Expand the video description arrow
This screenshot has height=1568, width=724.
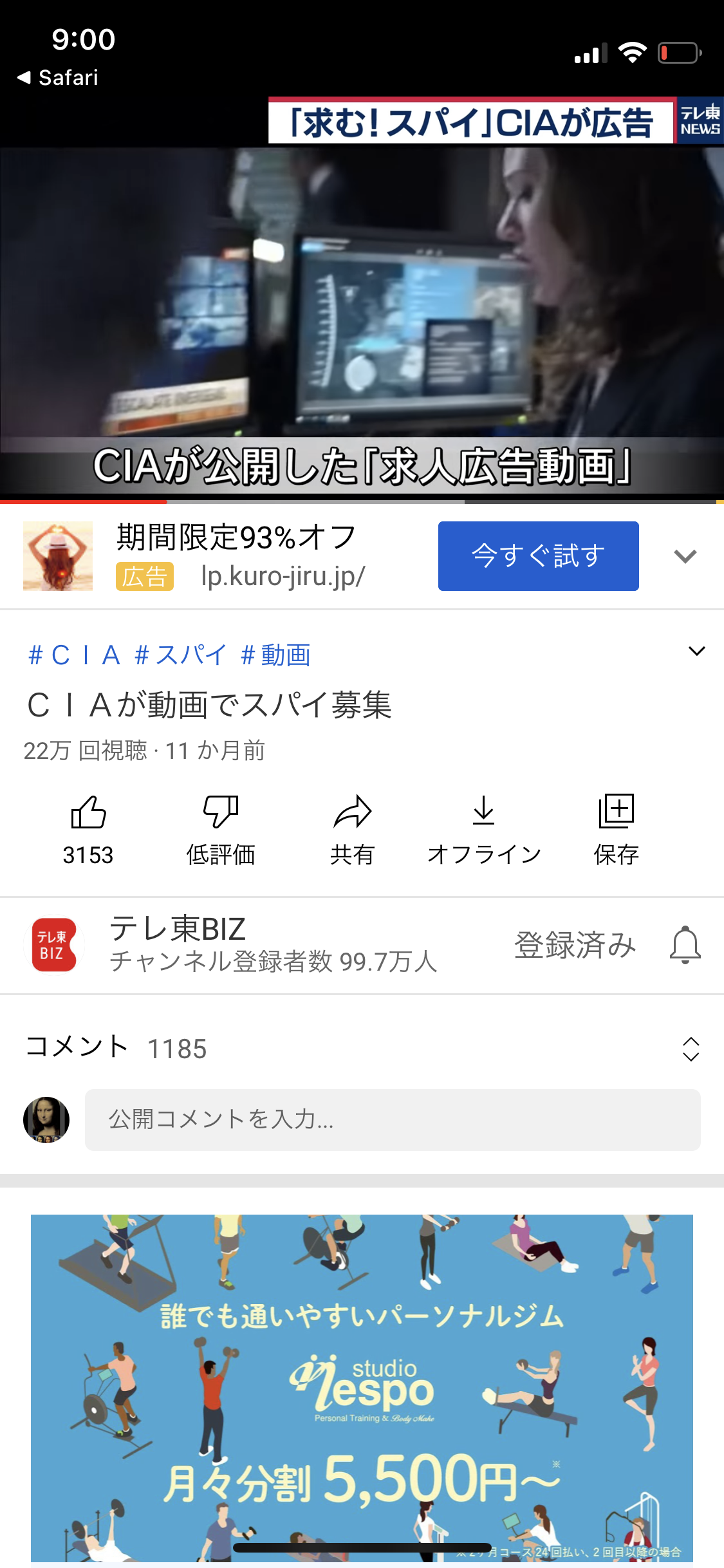[x=696, y=651]
